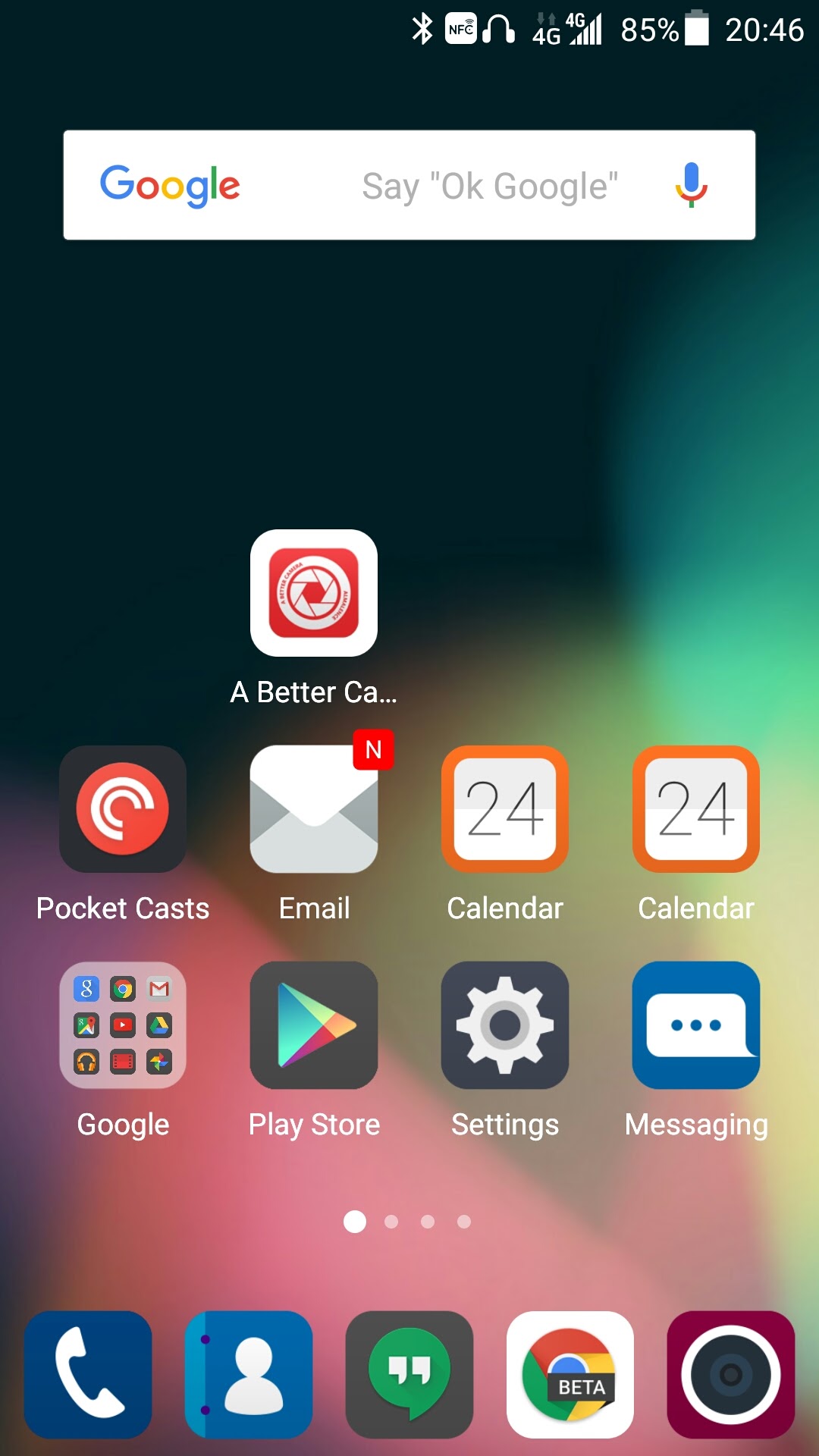This screenshot has width=819, height=1456.
Task: Open Settings
Action: tap(505, 1025)
